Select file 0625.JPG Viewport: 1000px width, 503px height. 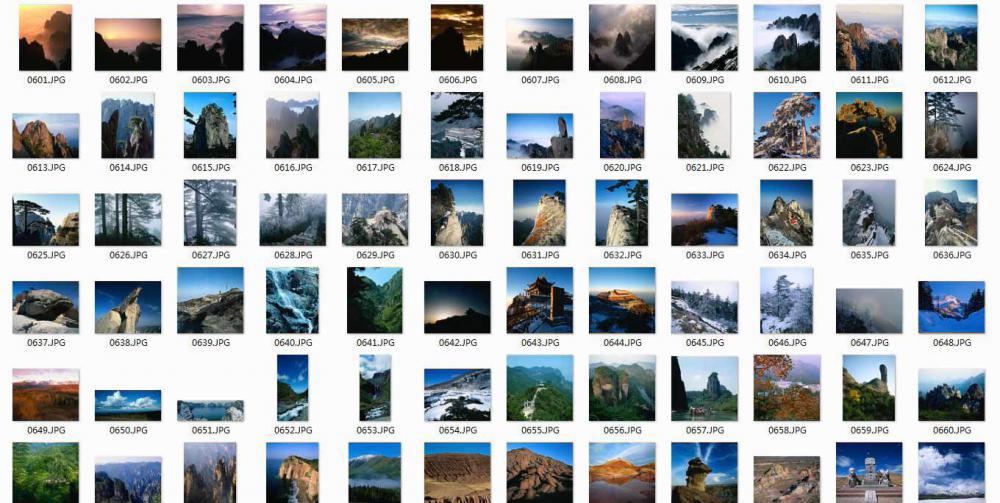pyautogui.click(x=45, y=220)
